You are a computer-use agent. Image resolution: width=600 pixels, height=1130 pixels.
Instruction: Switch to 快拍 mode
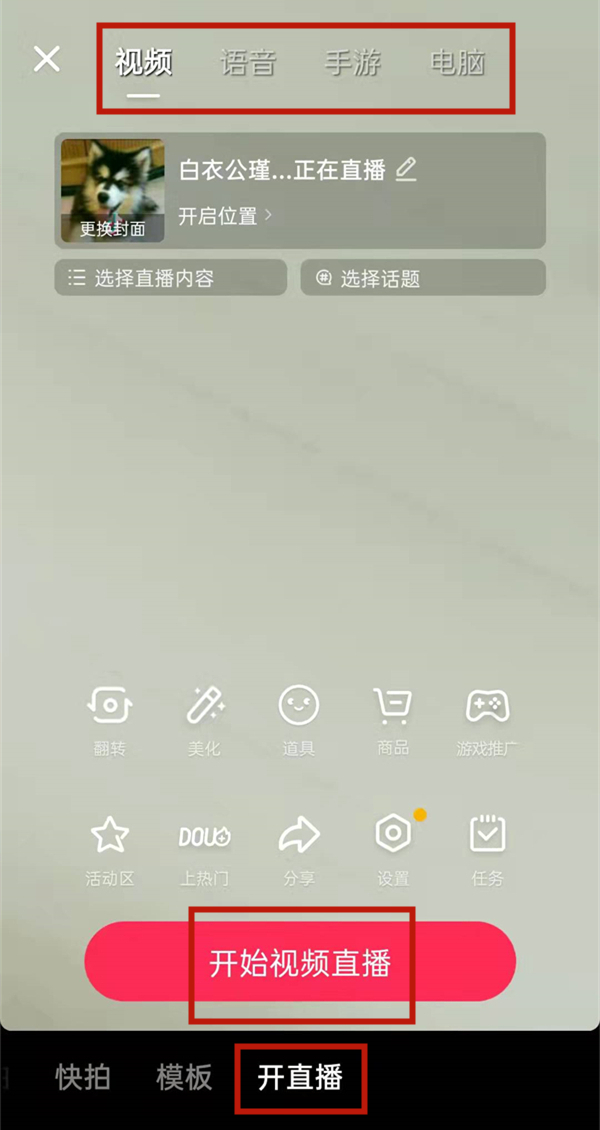pyautogui.click(x=83, y=1078)
